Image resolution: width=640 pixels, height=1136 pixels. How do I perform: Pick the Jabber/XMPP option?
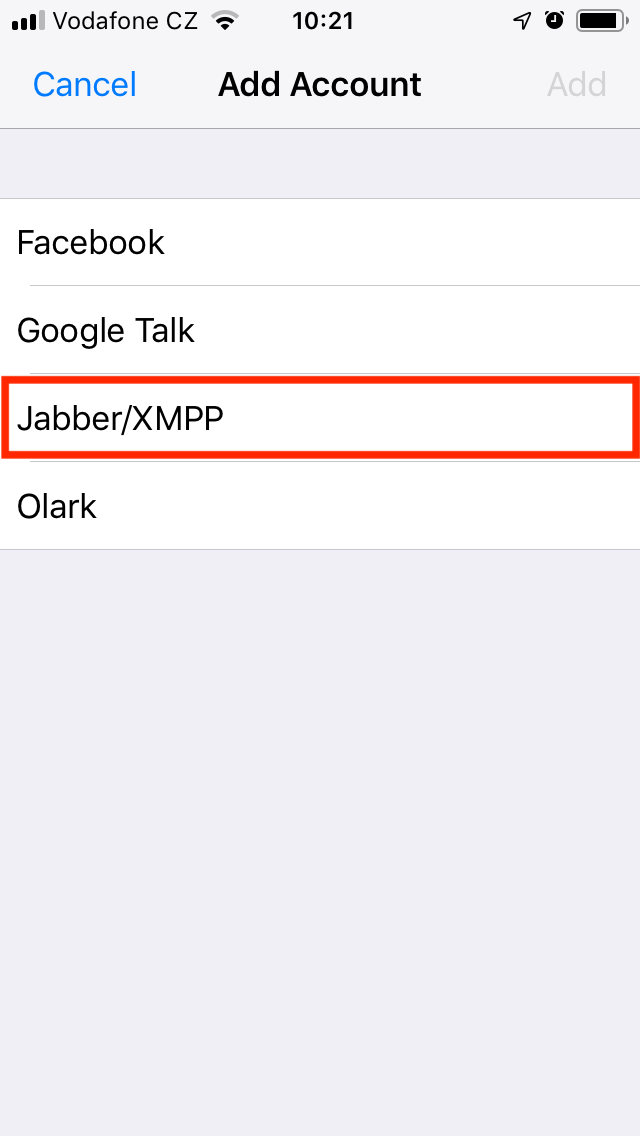320,418
